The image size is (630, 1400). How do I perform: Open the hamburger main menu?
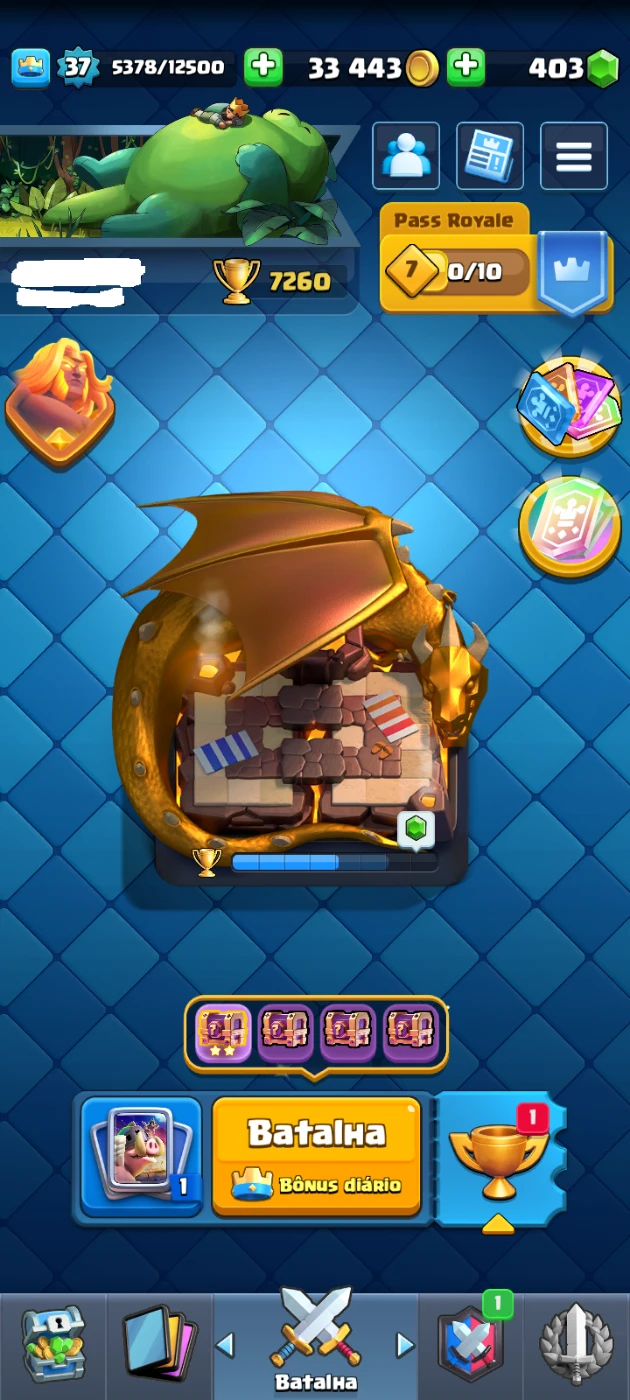click(574, 156)
